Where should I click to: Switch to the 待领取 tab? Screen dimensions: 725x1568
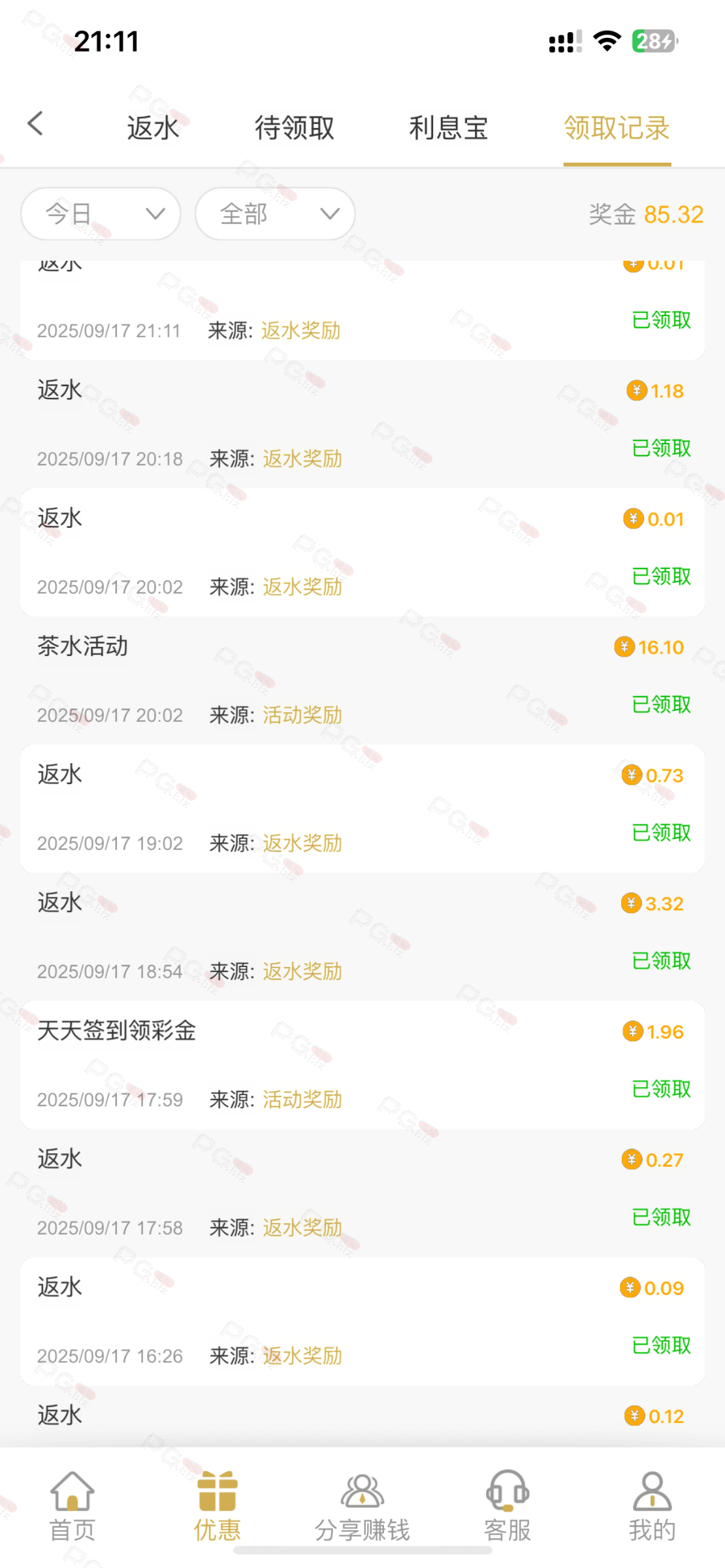pyautogui.click(x=294, y=127)
